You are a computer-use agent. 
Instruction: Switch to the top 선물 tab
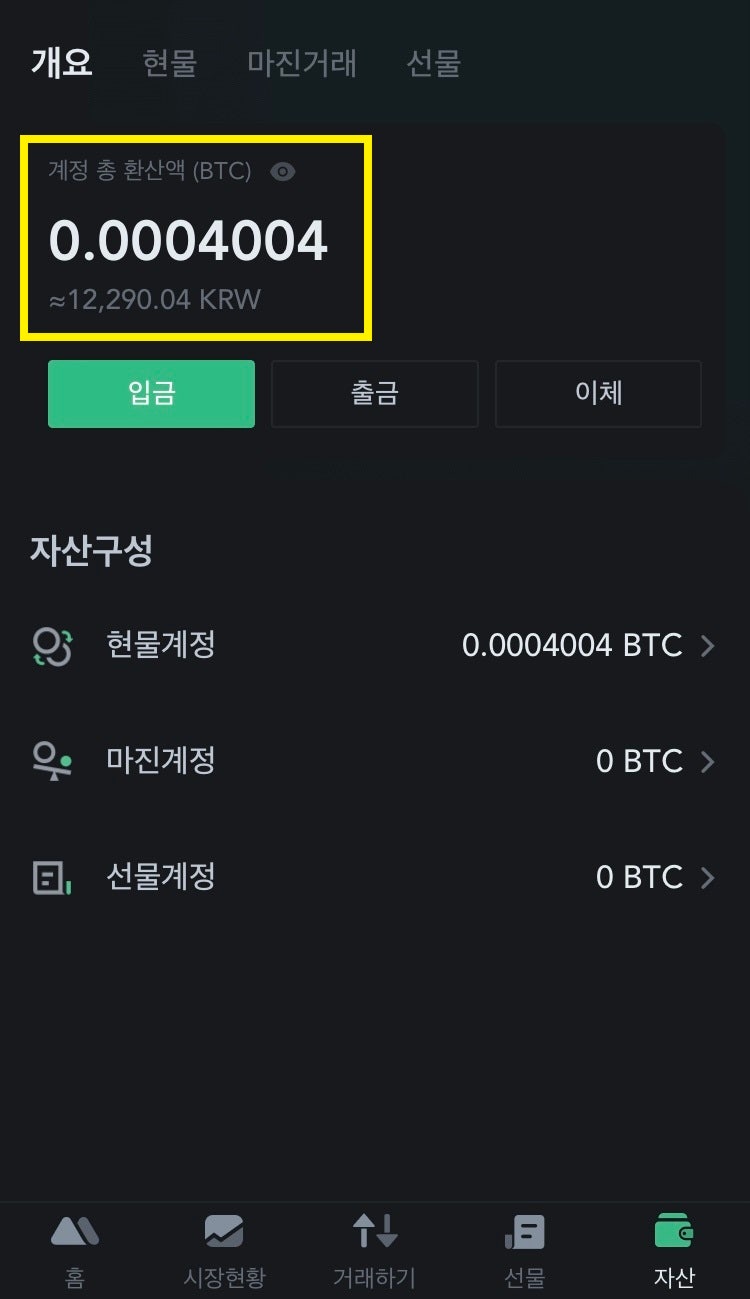pos(433,63)
